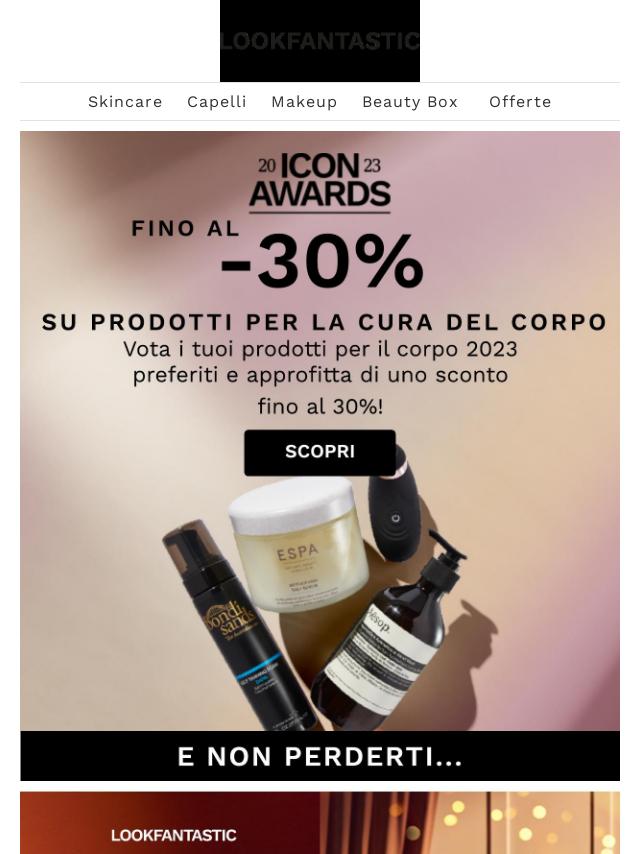Open the LOOKFANTASTIC header banner
This screenshot has height=854, width=640.
320,41
